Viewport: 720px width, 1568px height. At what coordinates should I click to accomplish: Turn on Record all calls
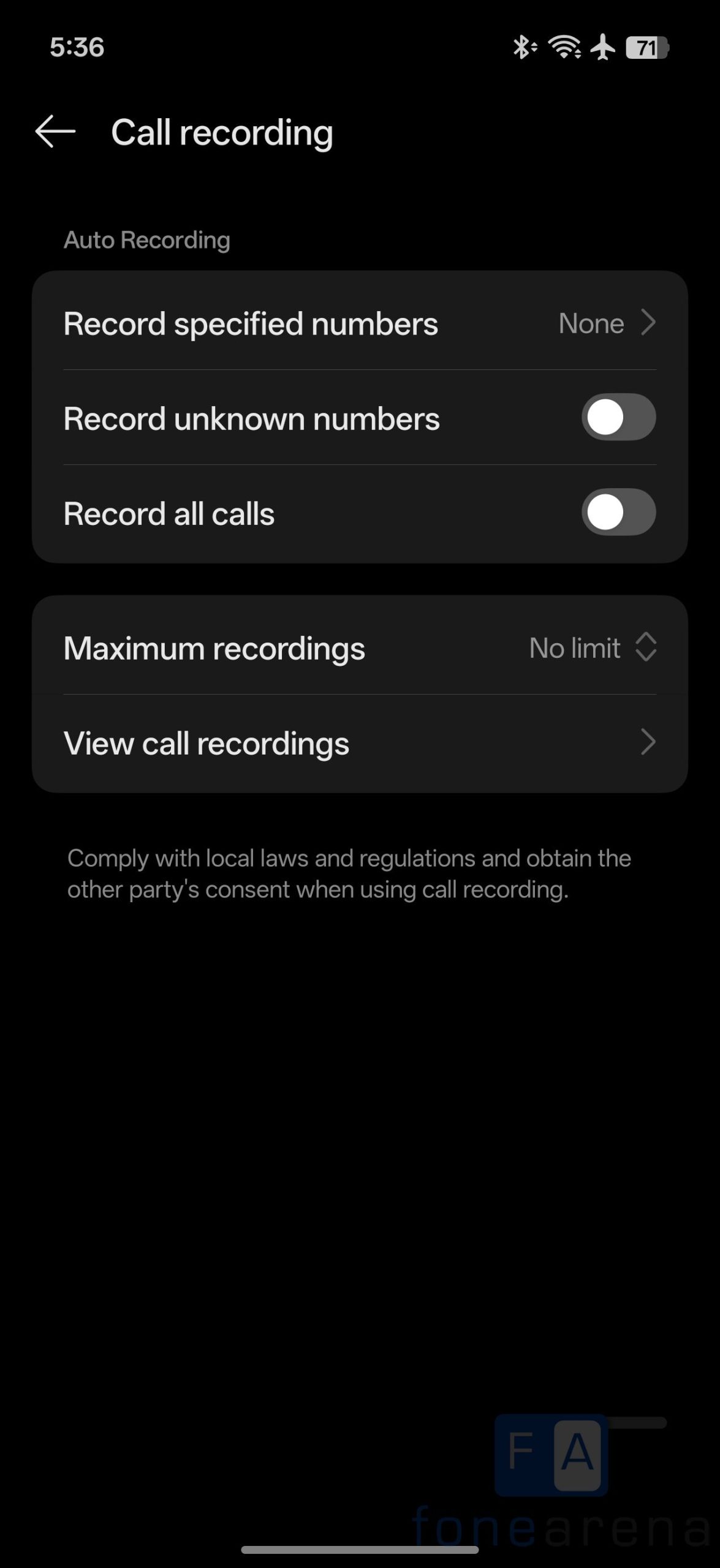click(618, 513)
